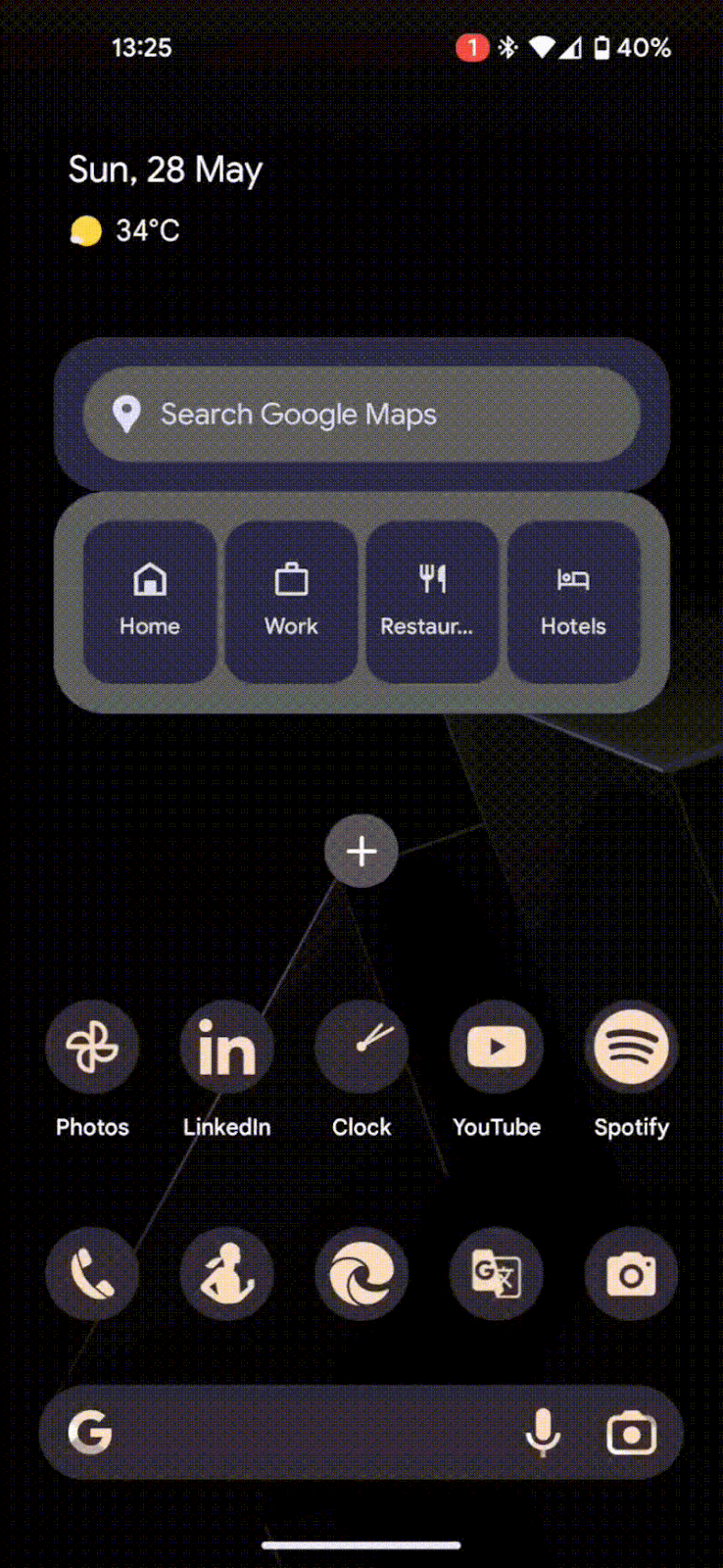The image size is (723, 1568).
Task: Launch LinkedIn
Action: tap(226, 1048)
